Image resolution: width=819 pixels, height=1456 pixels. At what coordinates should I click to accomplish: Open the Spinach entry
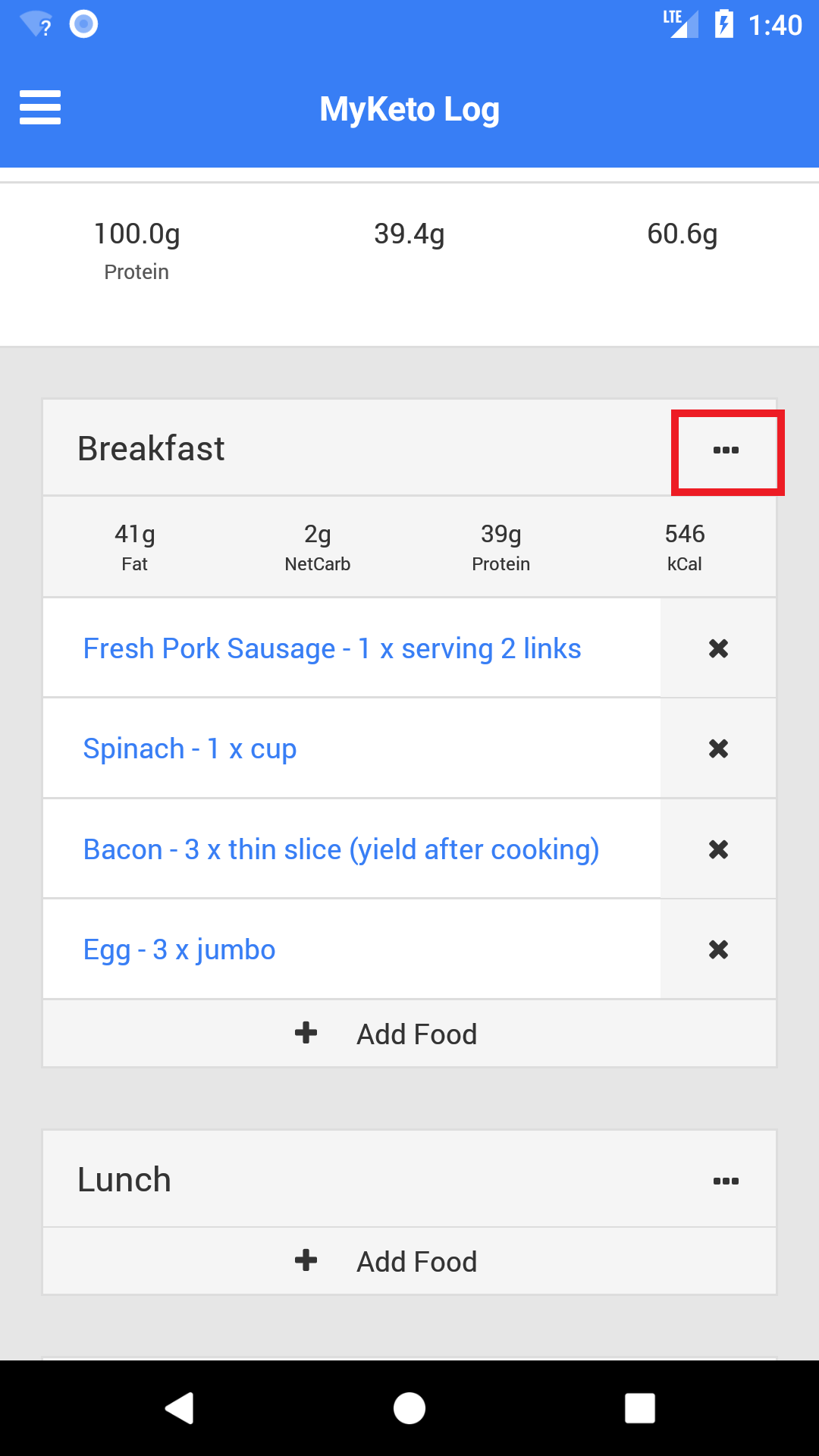[190, 749]
